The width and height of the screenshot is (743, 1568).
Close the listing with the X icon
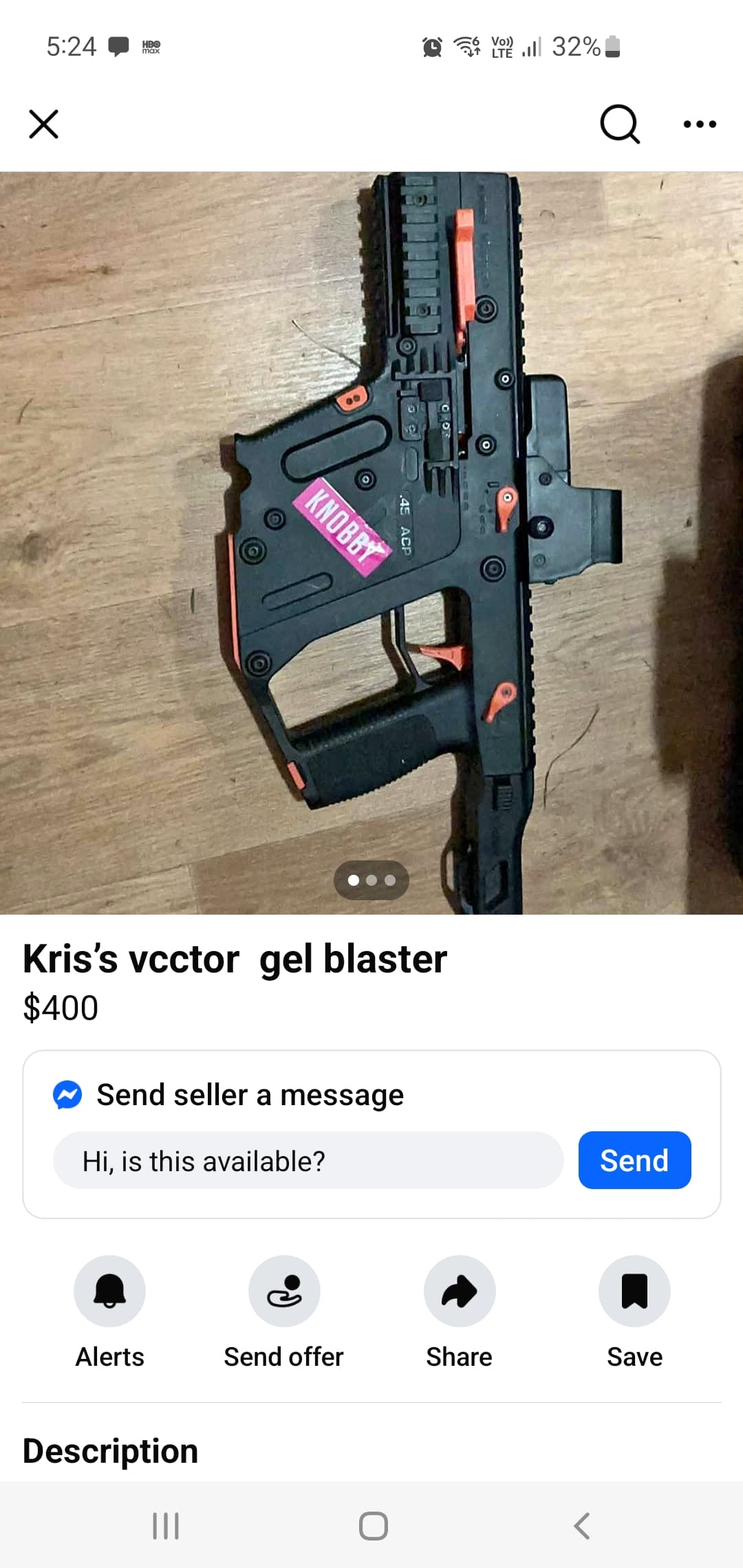[43, 124]
